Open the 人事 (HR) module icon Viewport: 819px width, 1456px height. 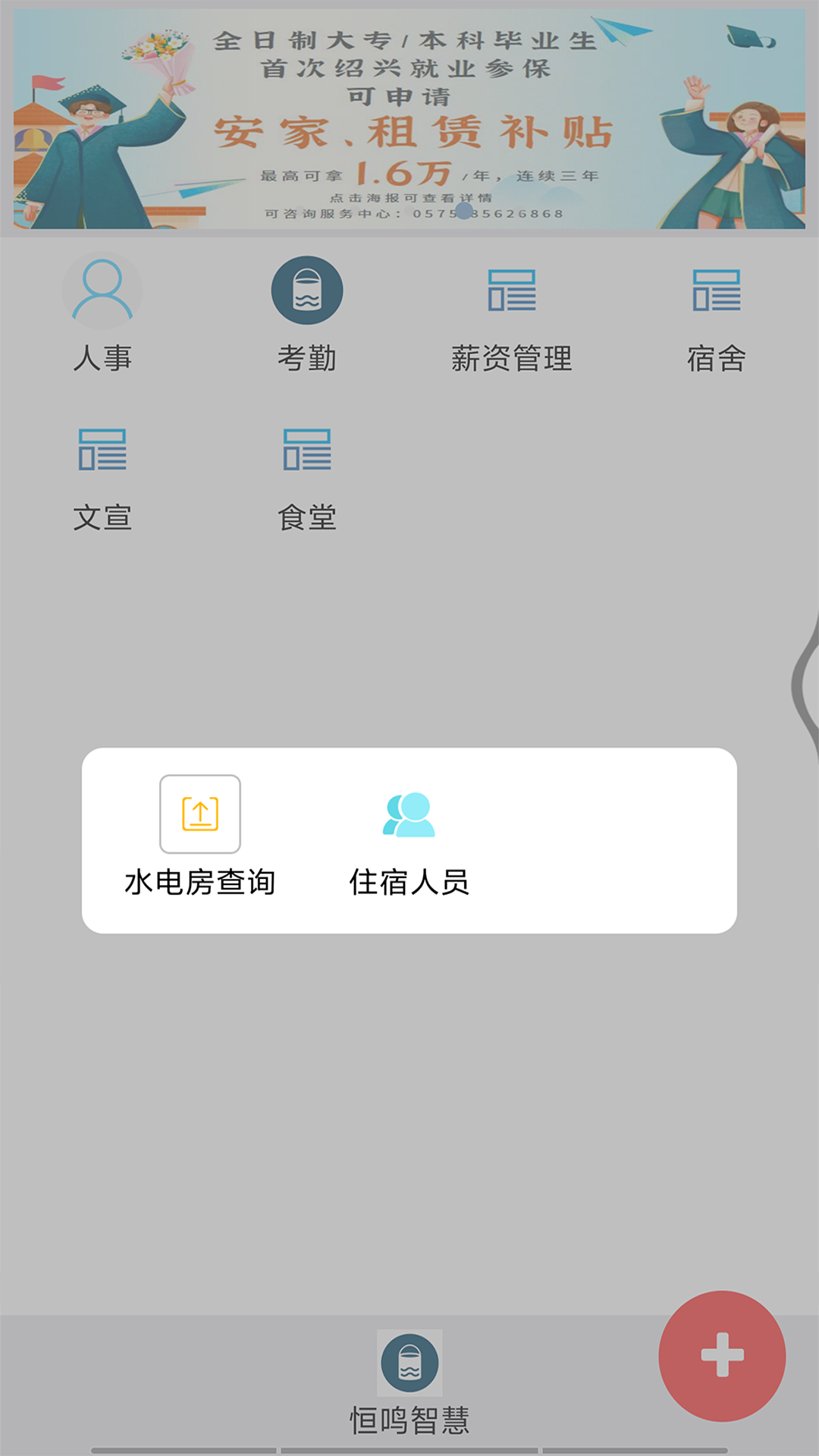[102, 289]
